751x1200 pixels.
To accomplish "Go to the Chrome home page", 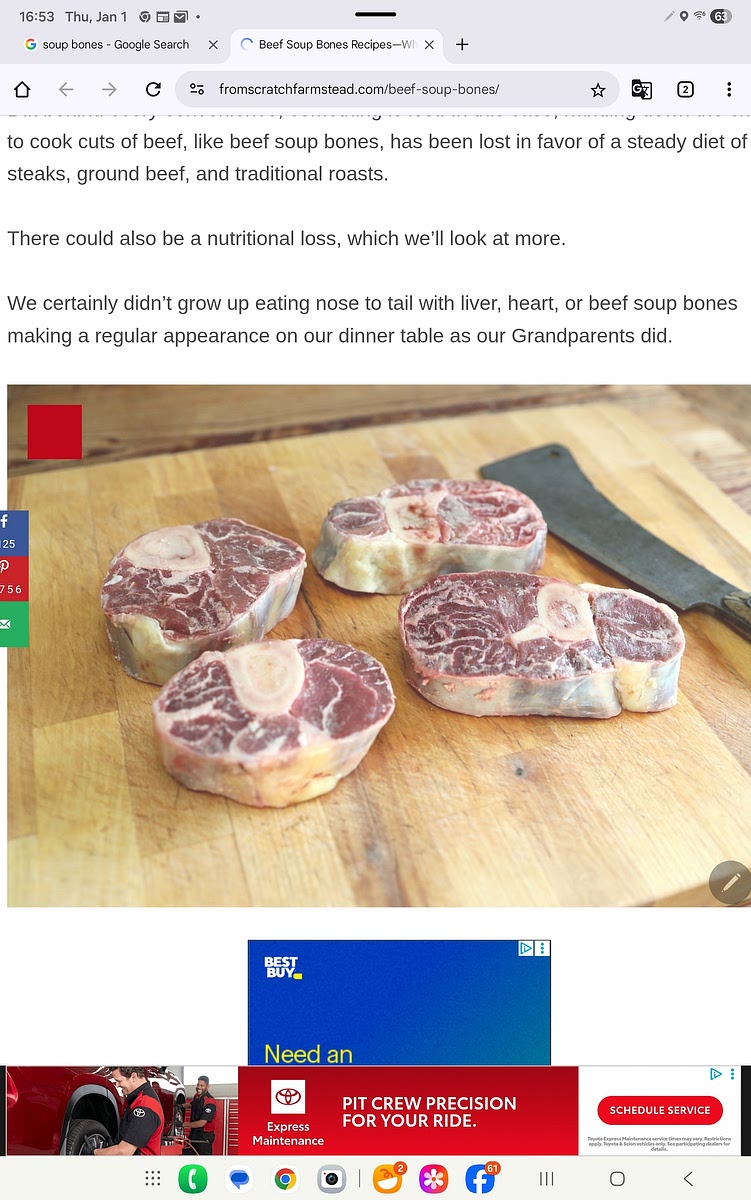I will coord(22,90).
